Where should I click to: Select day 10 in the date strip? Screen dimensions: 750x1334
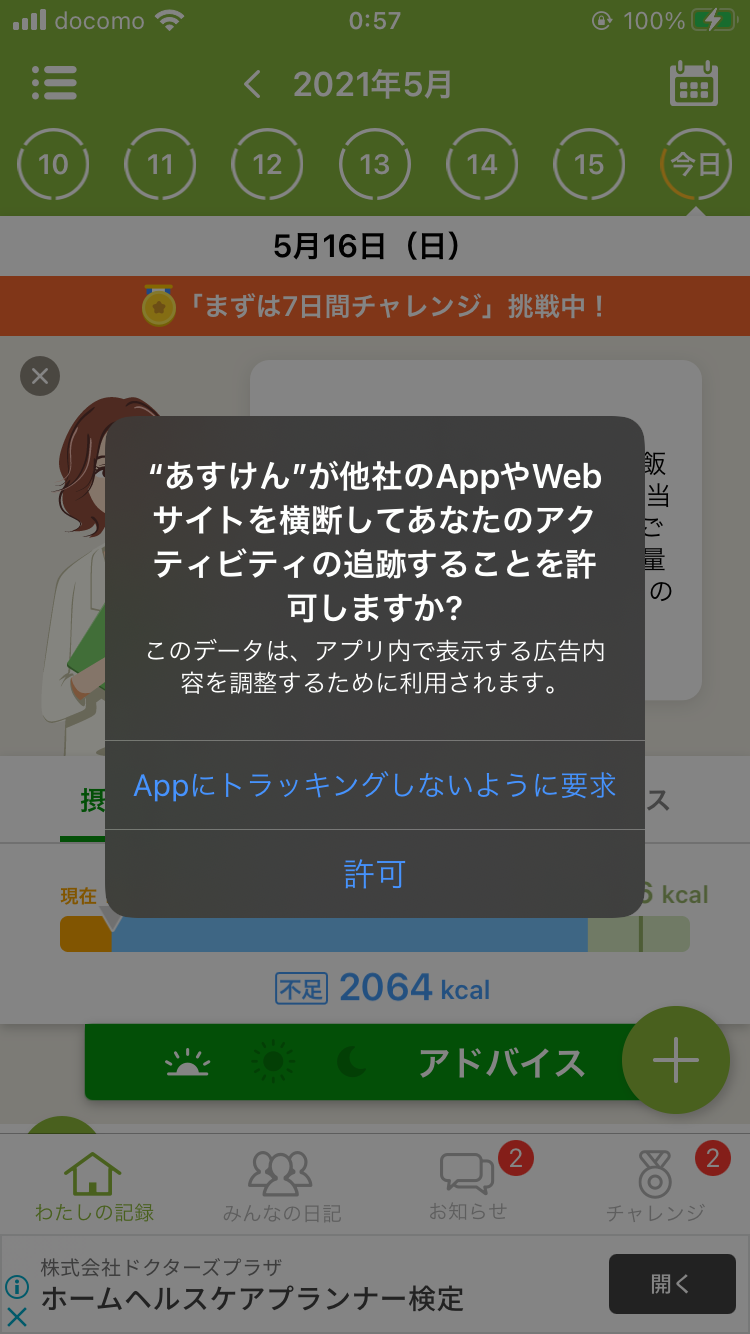[x=54, y=163]
